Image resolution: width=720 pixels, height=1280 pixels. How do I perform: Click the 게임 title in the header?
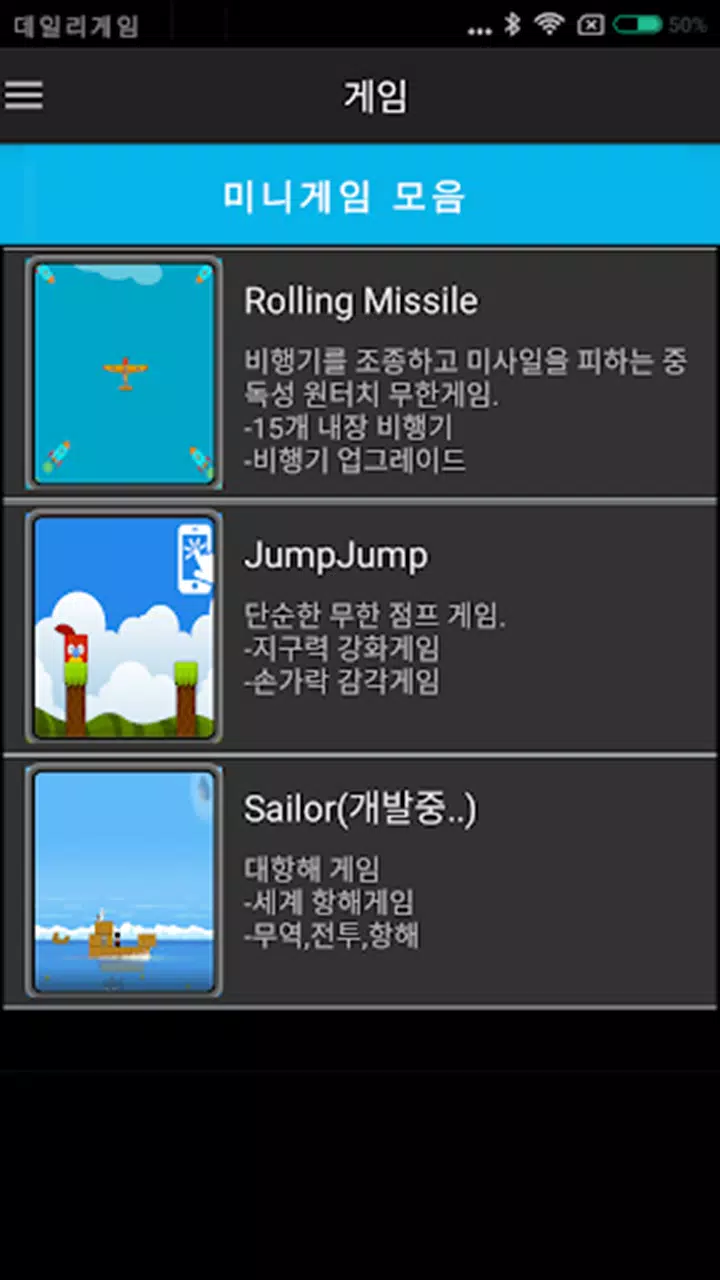pyautogui.click(x=375, y=95)
